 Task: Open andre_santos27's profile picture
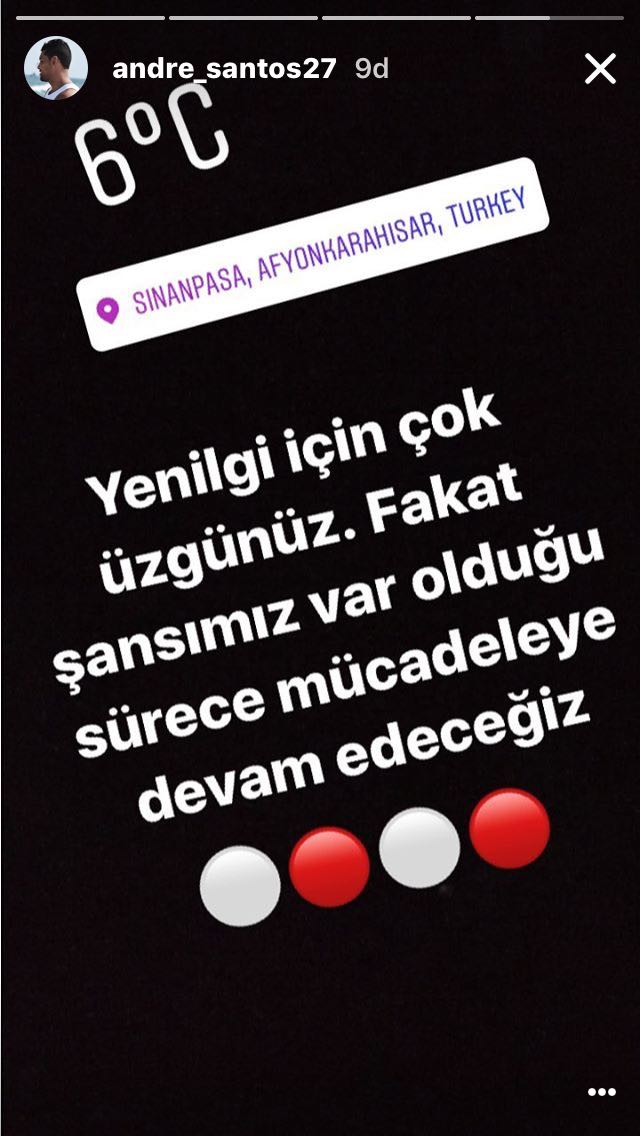pyautogui.click(x=55, y=69)
